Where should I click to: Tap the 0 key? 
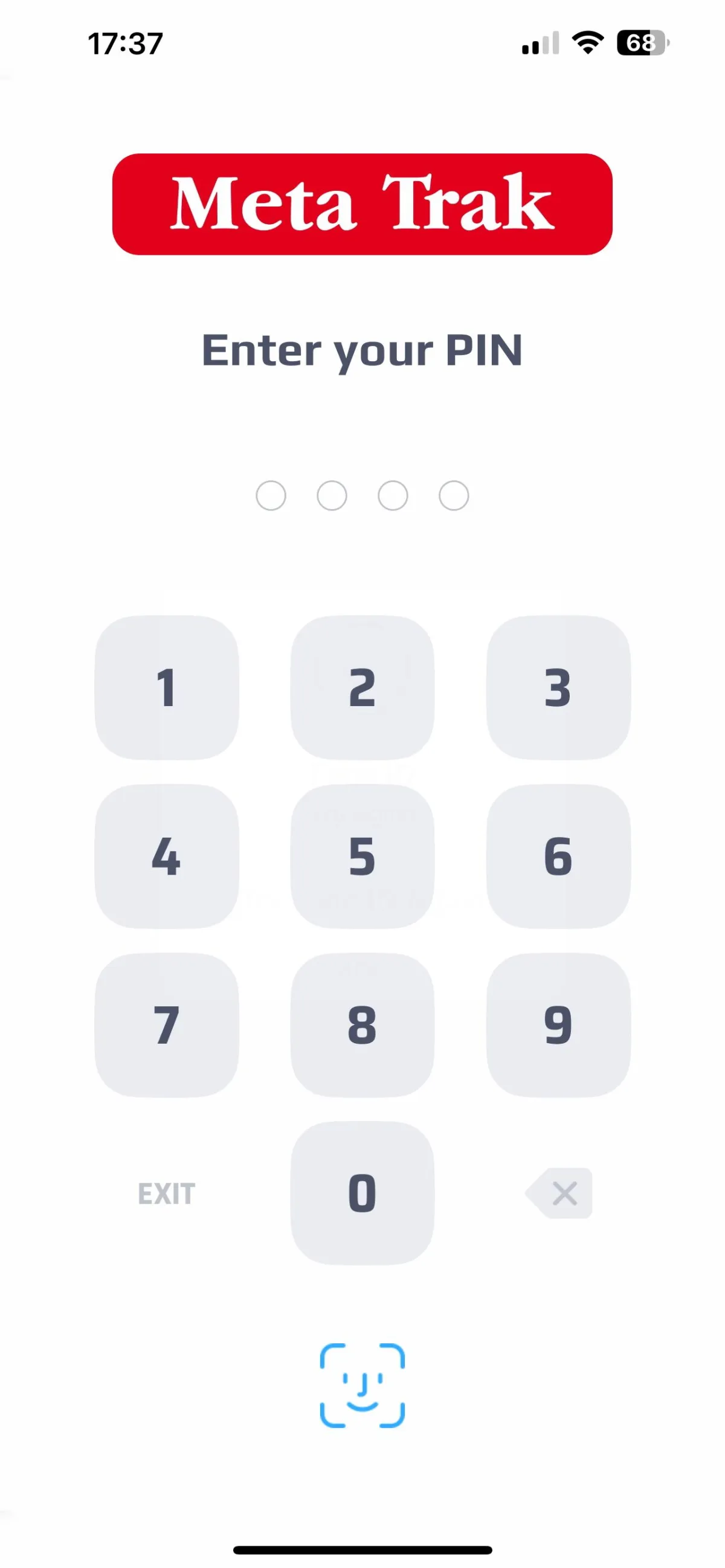(x=362, y=1193)
